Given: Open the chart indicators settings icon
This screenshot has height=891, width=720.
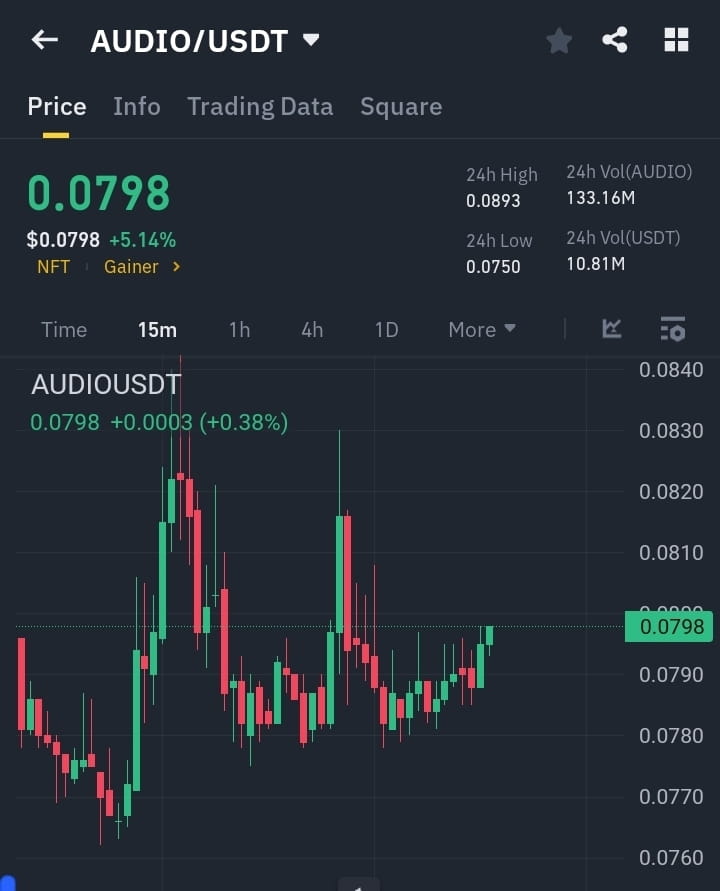Looking at the screenshot, I should click(672, 328).
